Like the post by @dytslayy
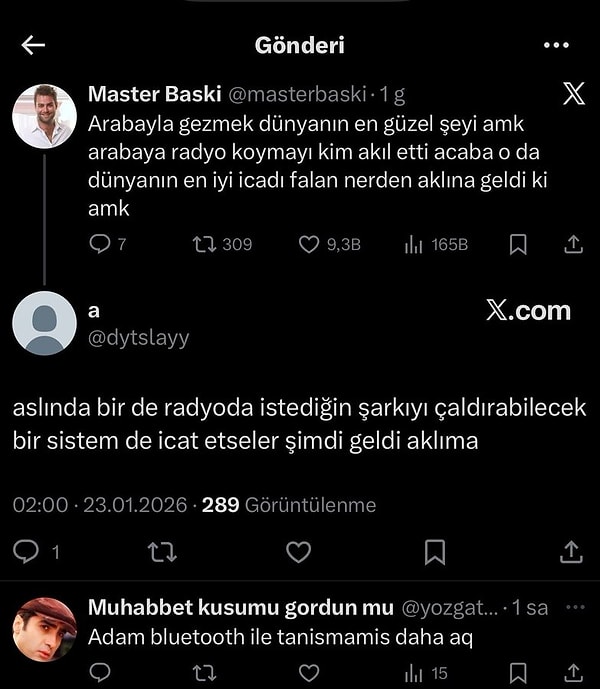 (298, 551)
